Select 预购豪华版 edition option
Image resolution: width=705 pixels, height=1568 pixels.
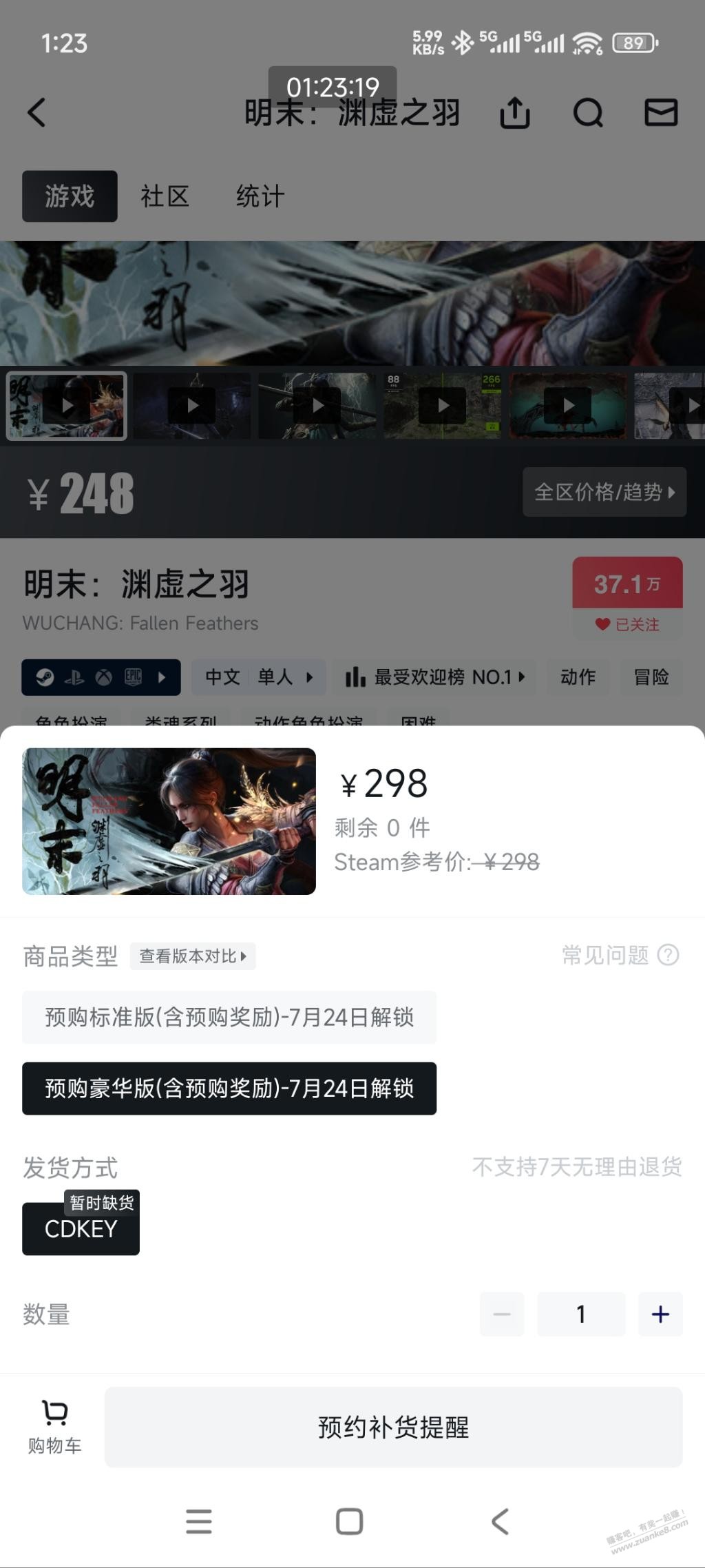(229, 1089)
